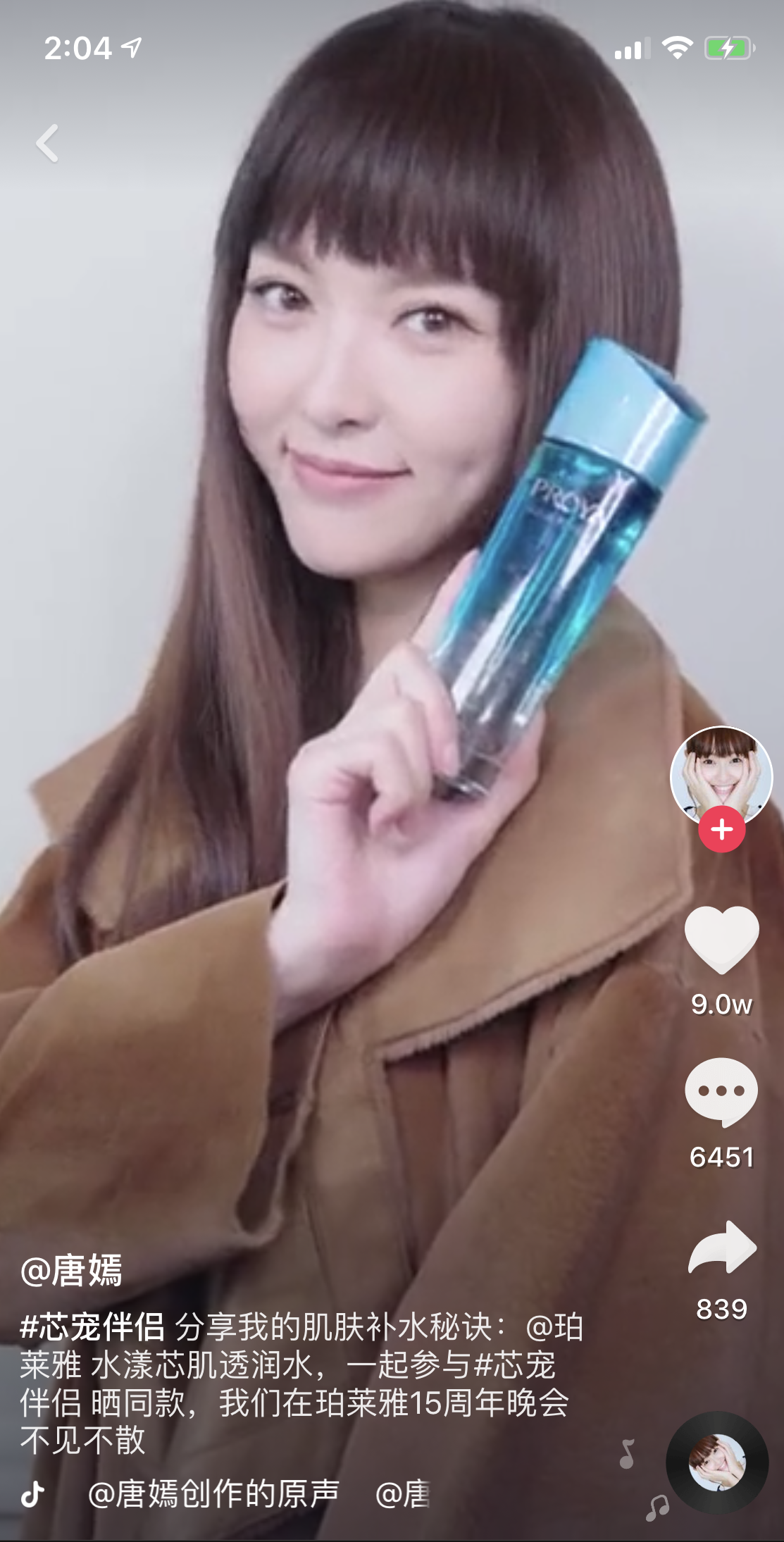Share this video using the arrow icon

click(721, 1248)
